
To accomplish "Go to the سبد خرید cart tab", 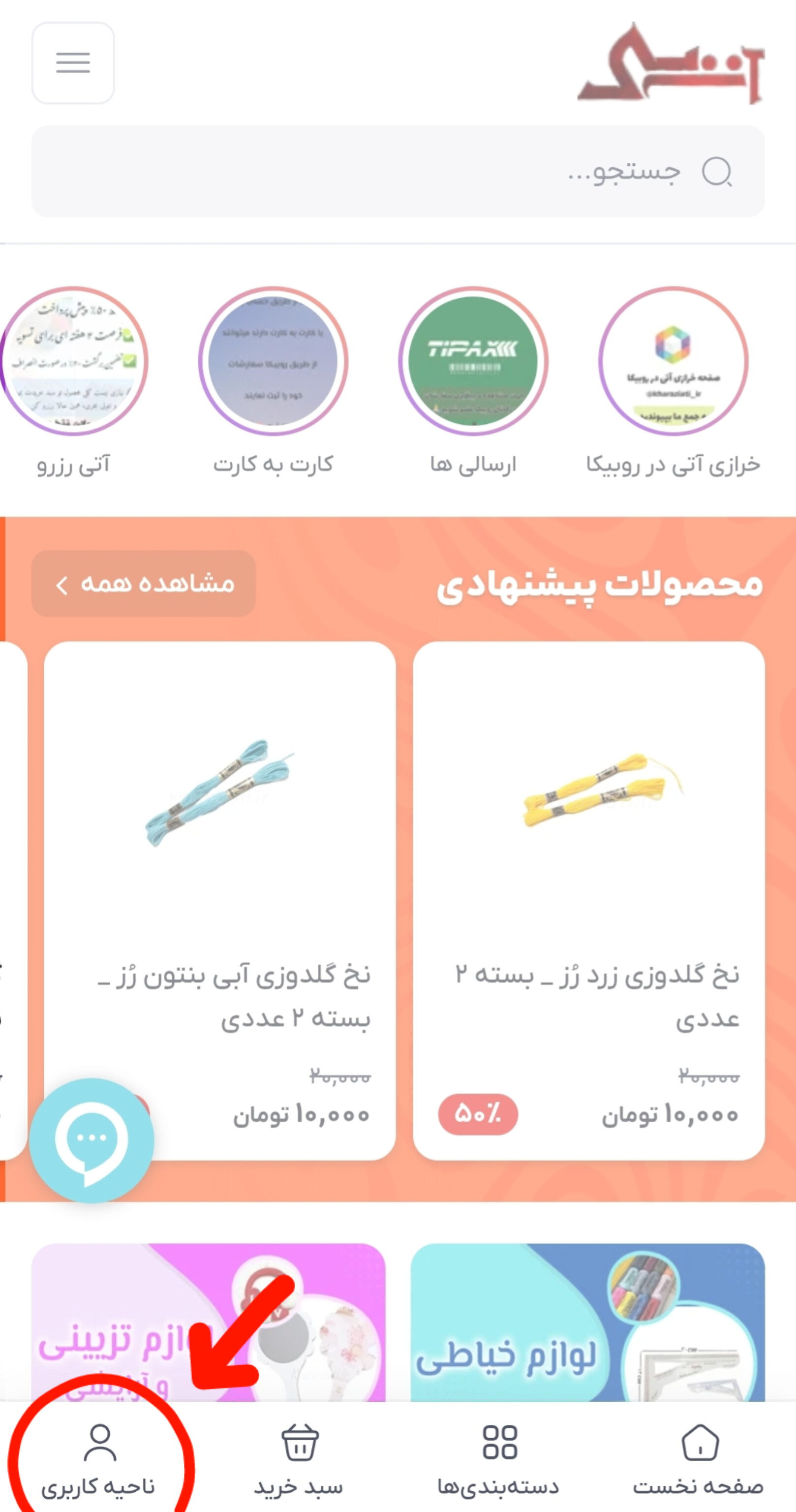I will click(299, 1460).
